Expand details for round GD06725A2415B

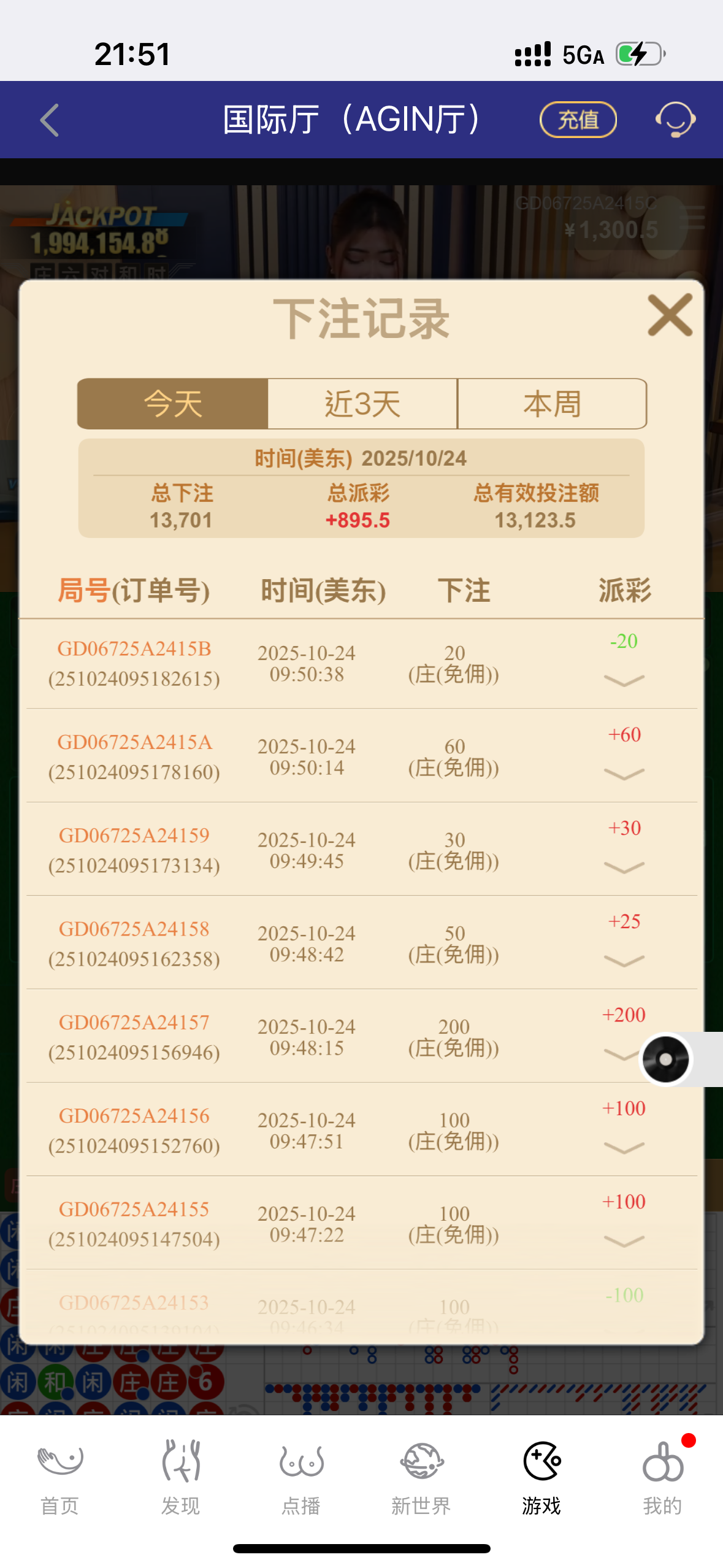(x=624, y=680)
